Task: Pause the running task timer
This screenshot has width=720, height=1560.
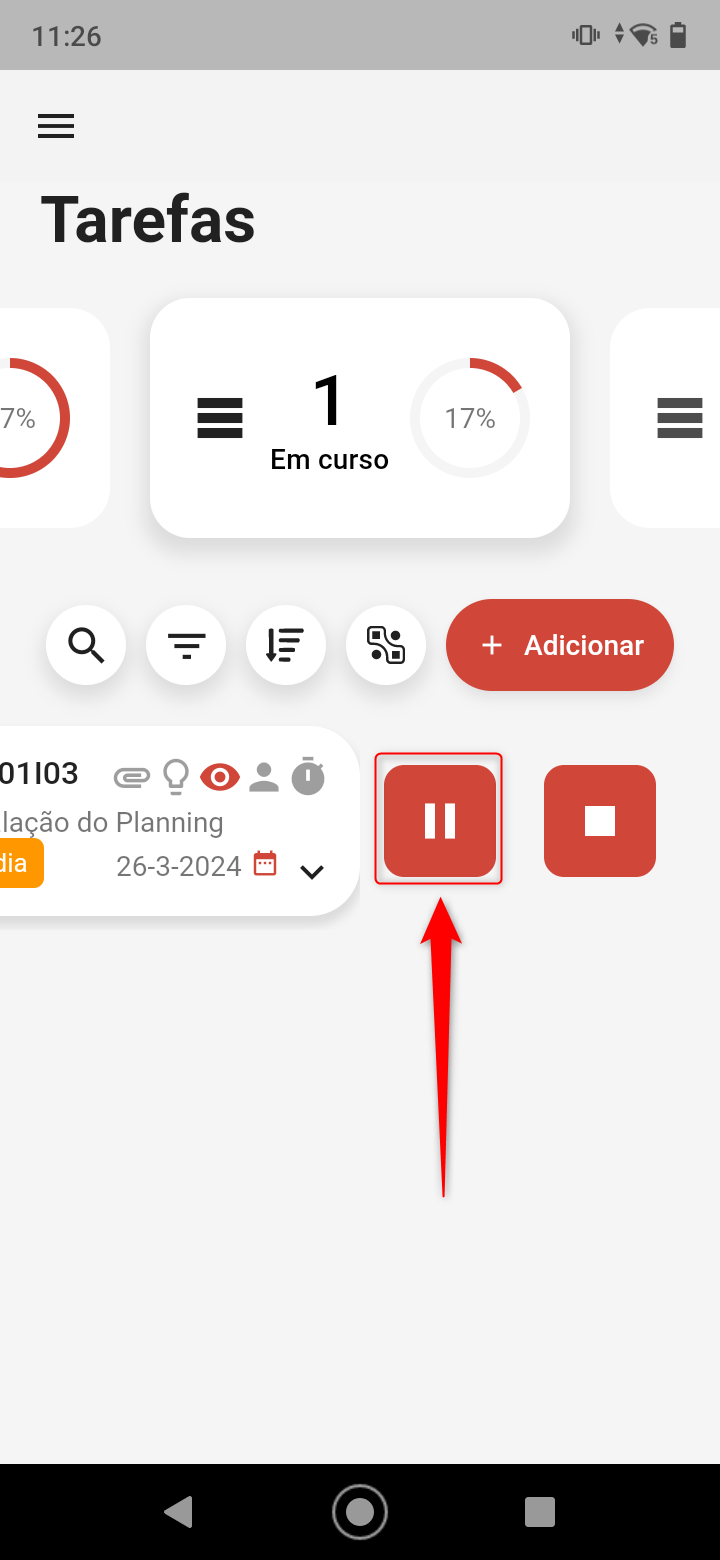Action: coord(440,821)
